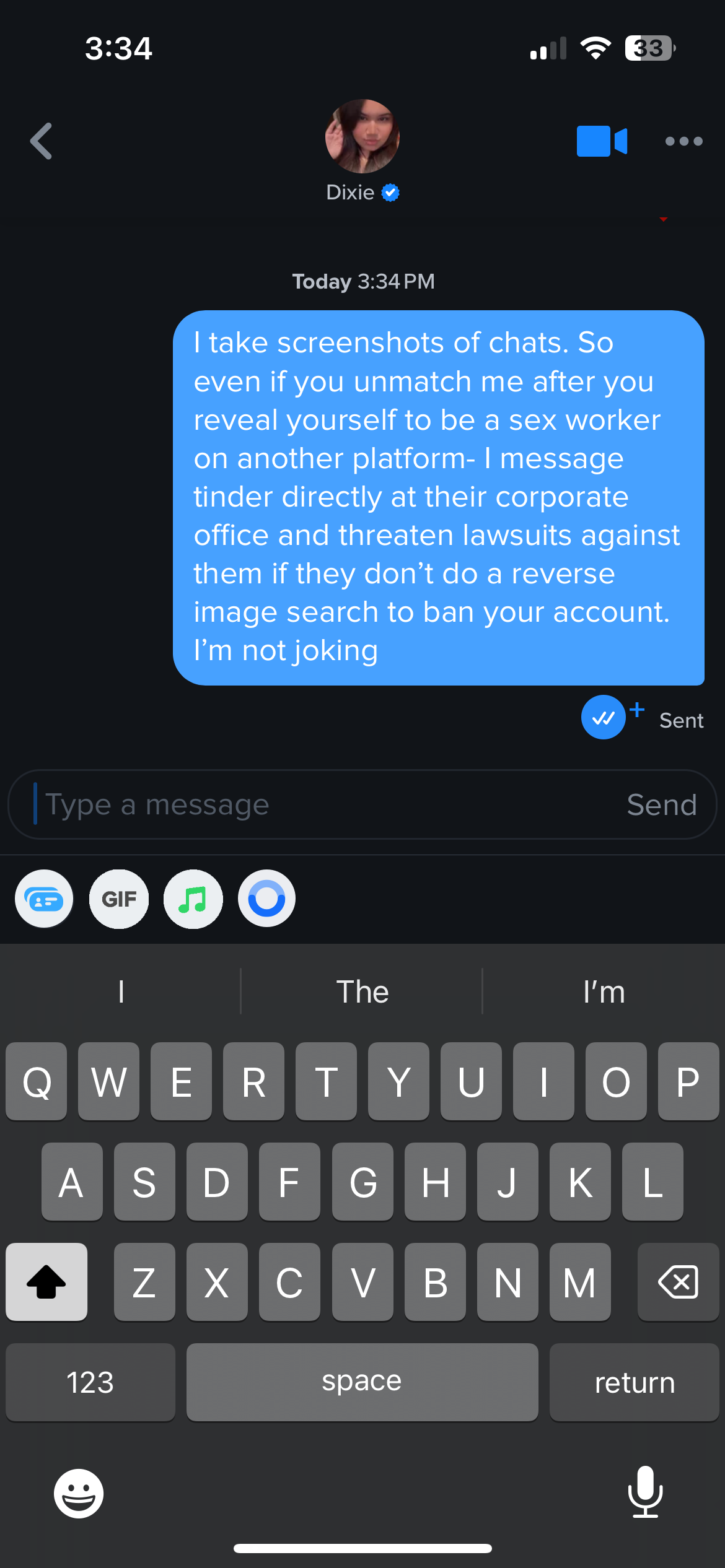Screen dimensions: 725x1568
Task: Open the emoji keyboard
Action: 79,1493
